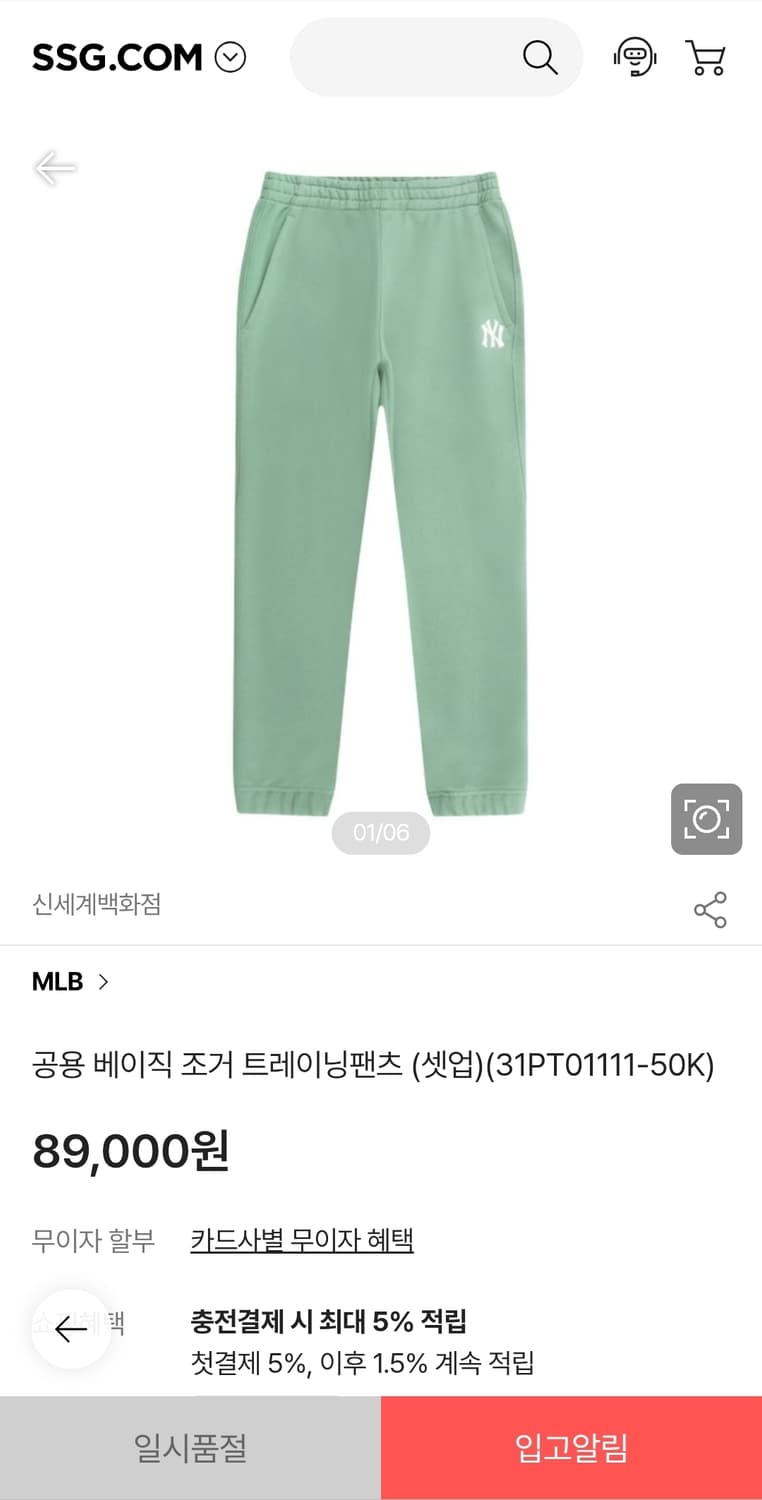Tap the back arrow over the product image
The width and height of the screenshot is (762, 1500).
pyautogui.click(x=55, y=168)
